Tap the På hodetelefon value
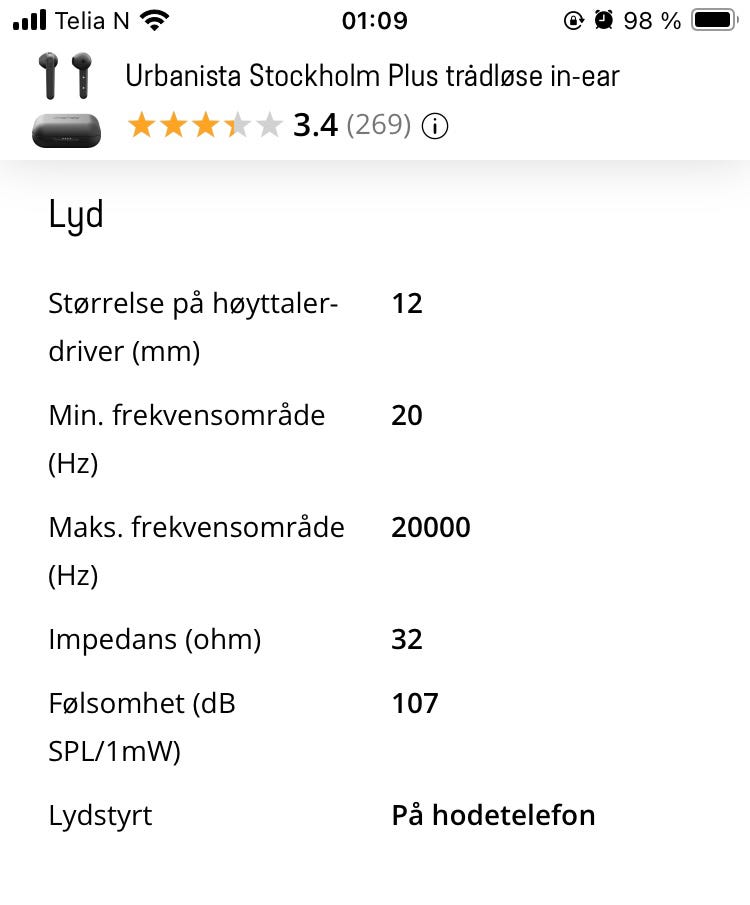 click(x=495, y=815)
